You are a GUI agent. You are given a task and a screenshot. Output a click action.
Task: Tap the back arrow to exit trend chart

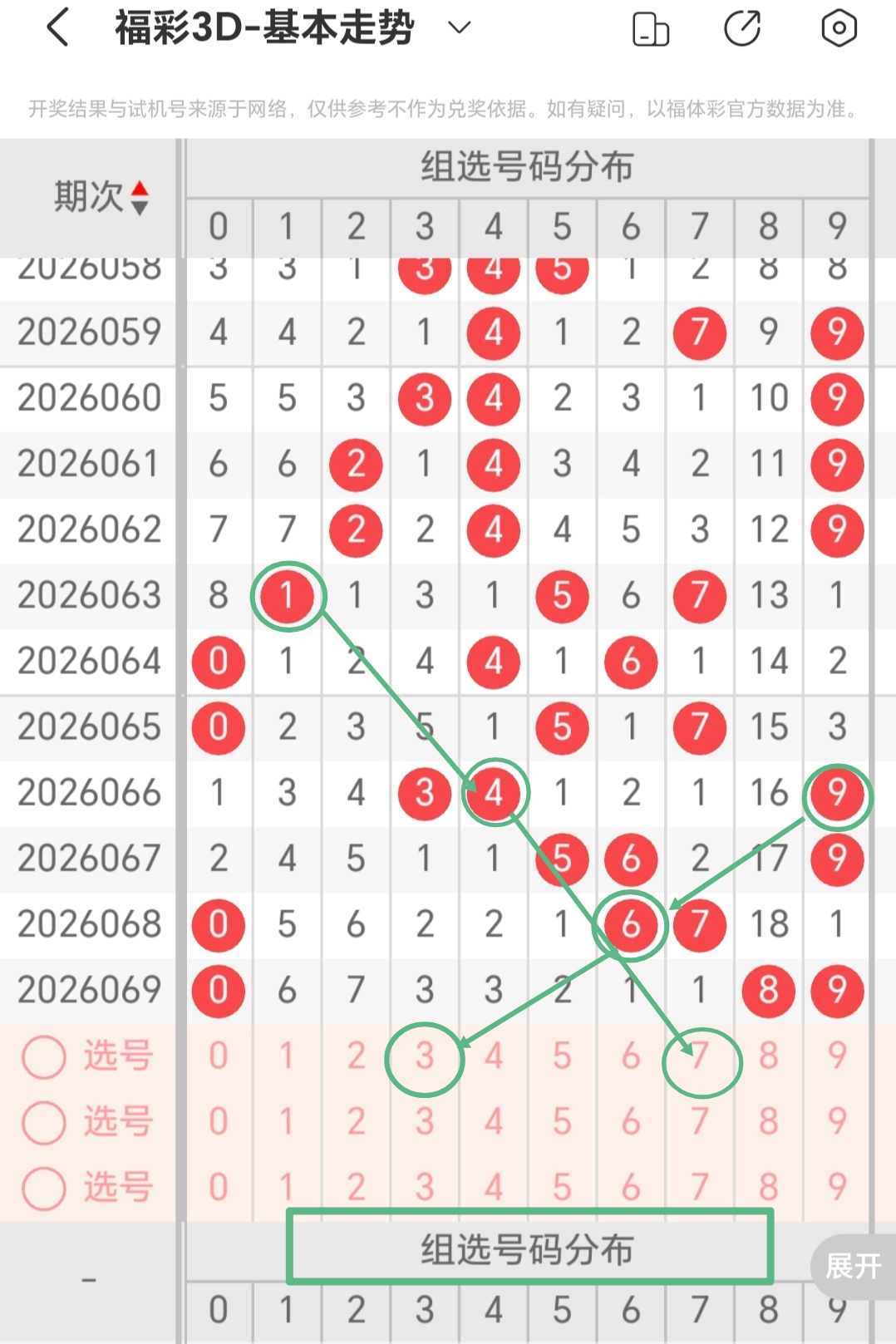pos(55,27)
